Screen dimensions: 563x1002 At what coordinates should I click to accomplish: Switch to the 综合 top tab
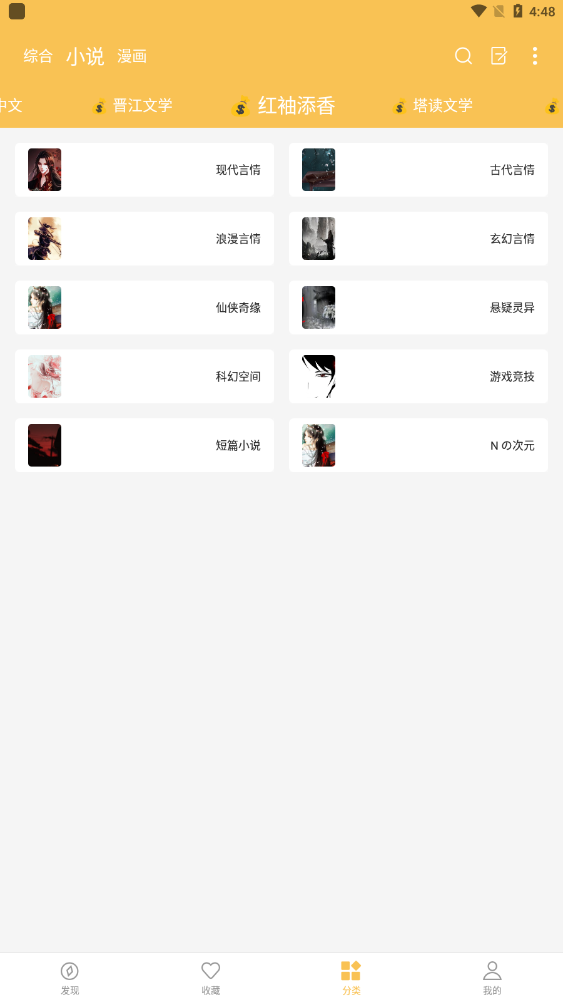38,56
